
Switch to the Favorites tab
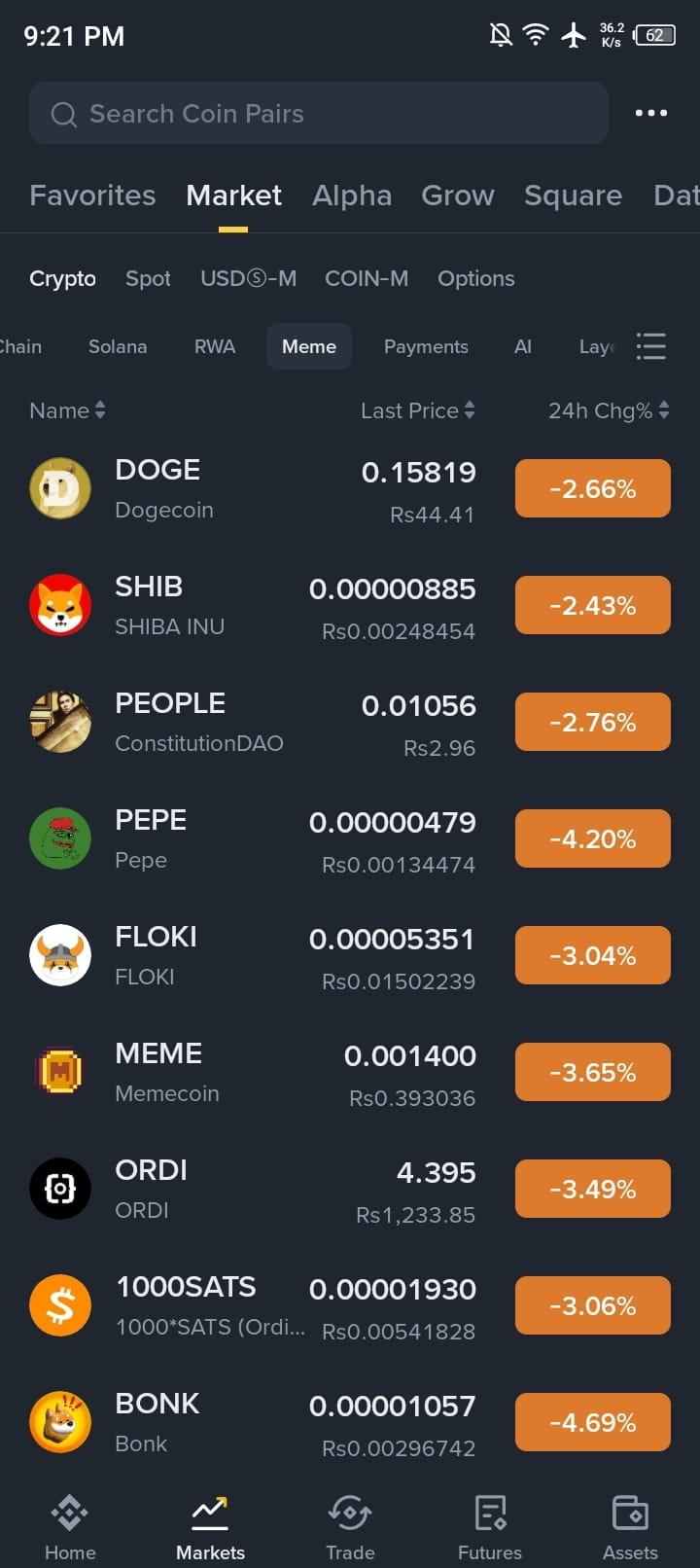point(92,196)
